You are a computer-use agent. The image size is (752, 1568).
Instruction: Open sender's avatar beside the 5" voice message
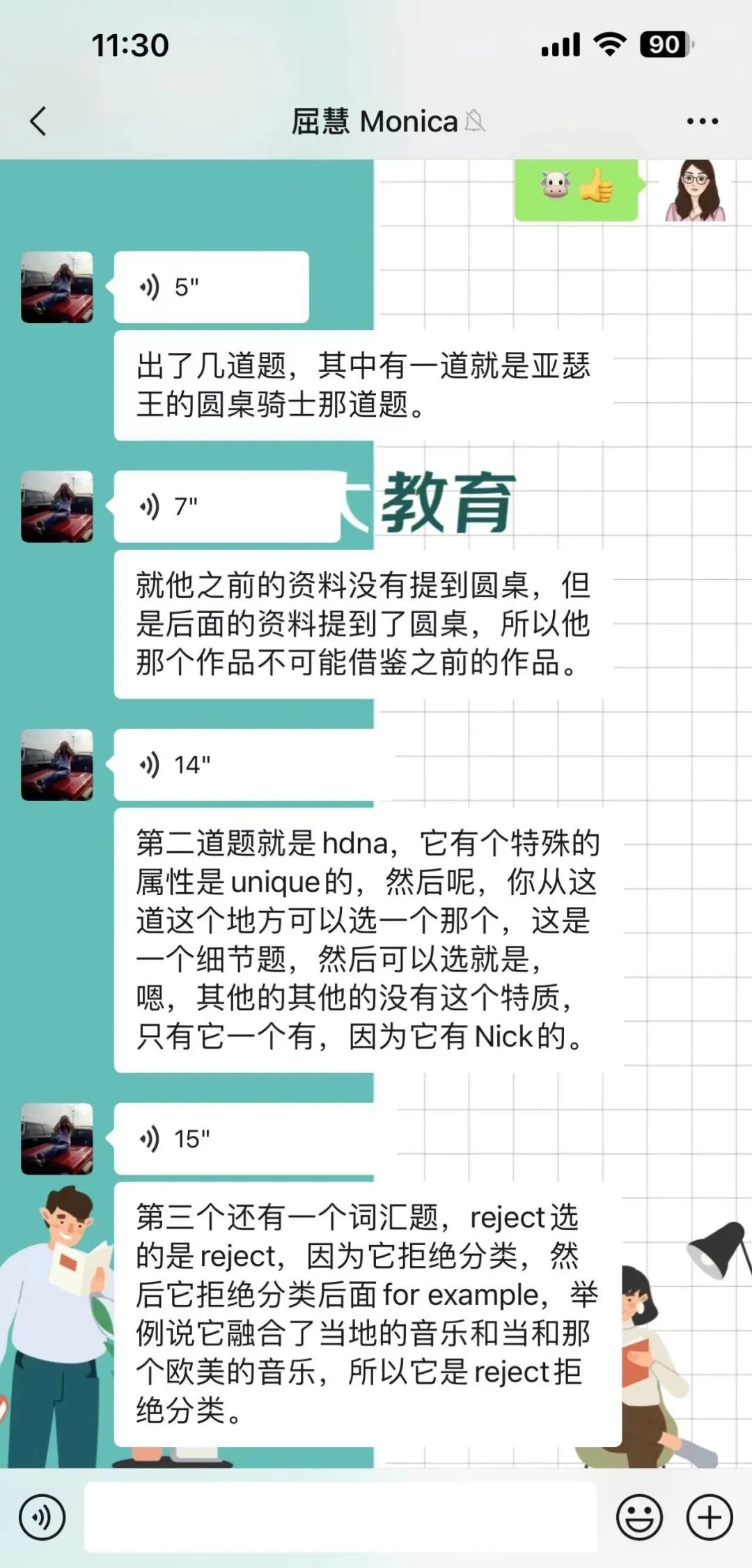pyautogui.click(x=57, y=287)
